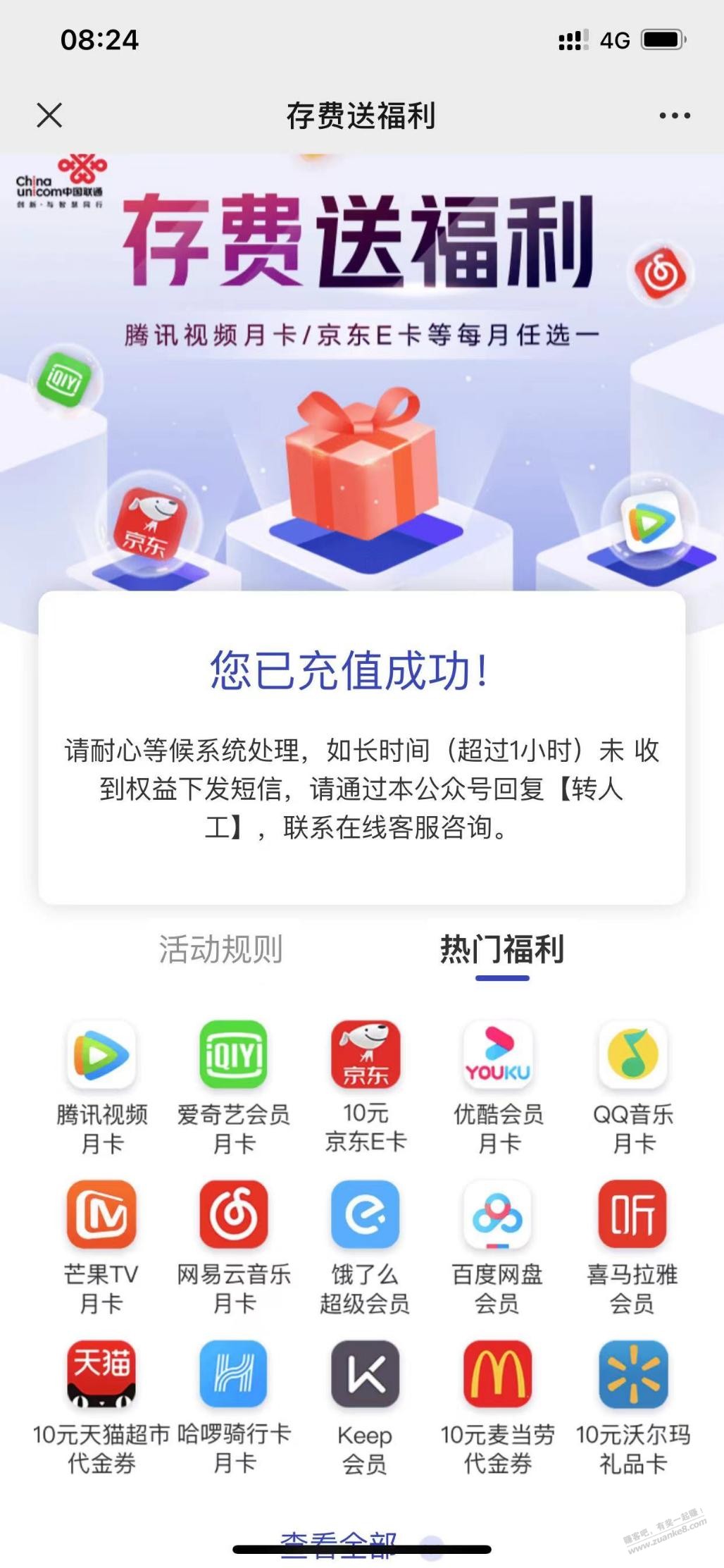The height and width of the screenshot is (1568, 724).
Task: Close the 存费送福利 page
Action: pos(49,116)
